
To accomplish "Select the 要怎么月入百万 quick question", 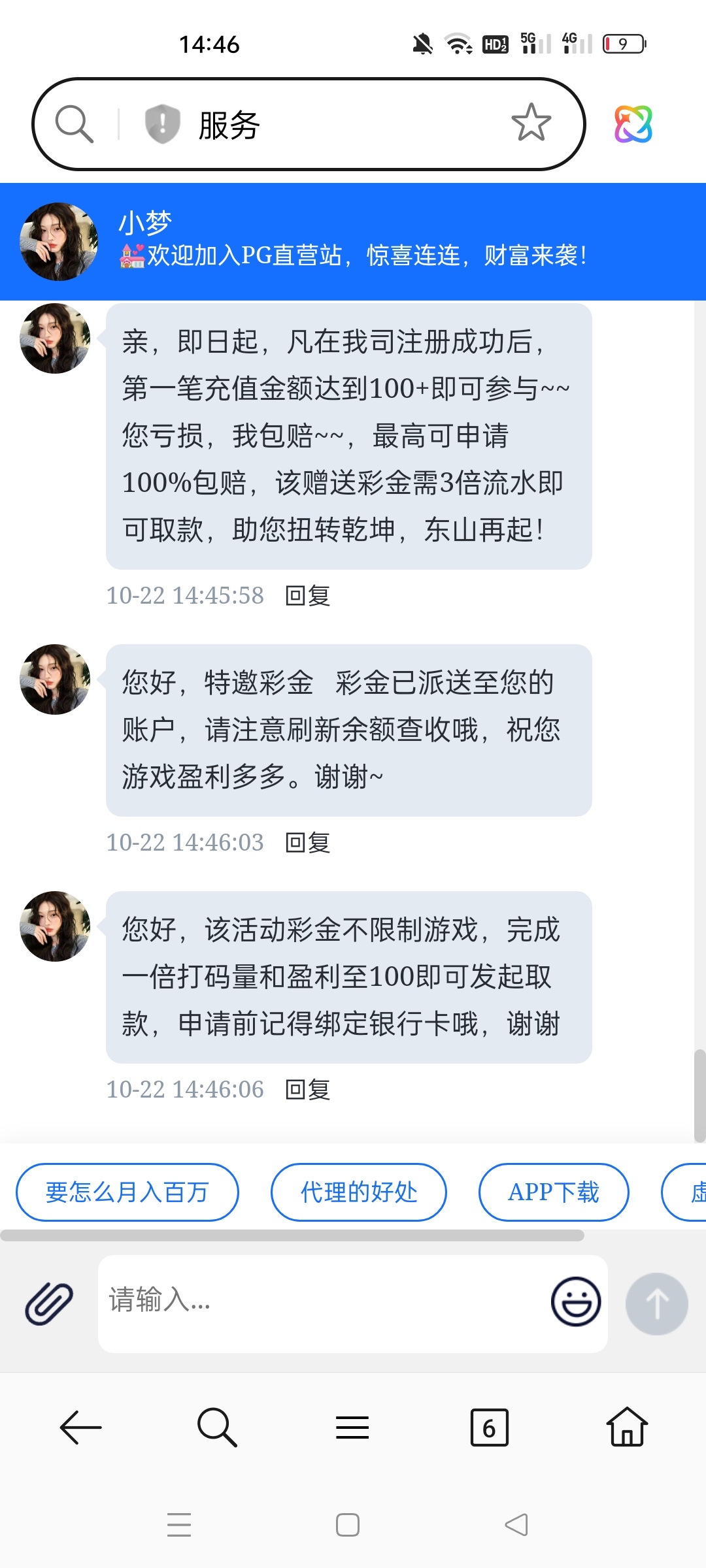I will [127, 1192].
